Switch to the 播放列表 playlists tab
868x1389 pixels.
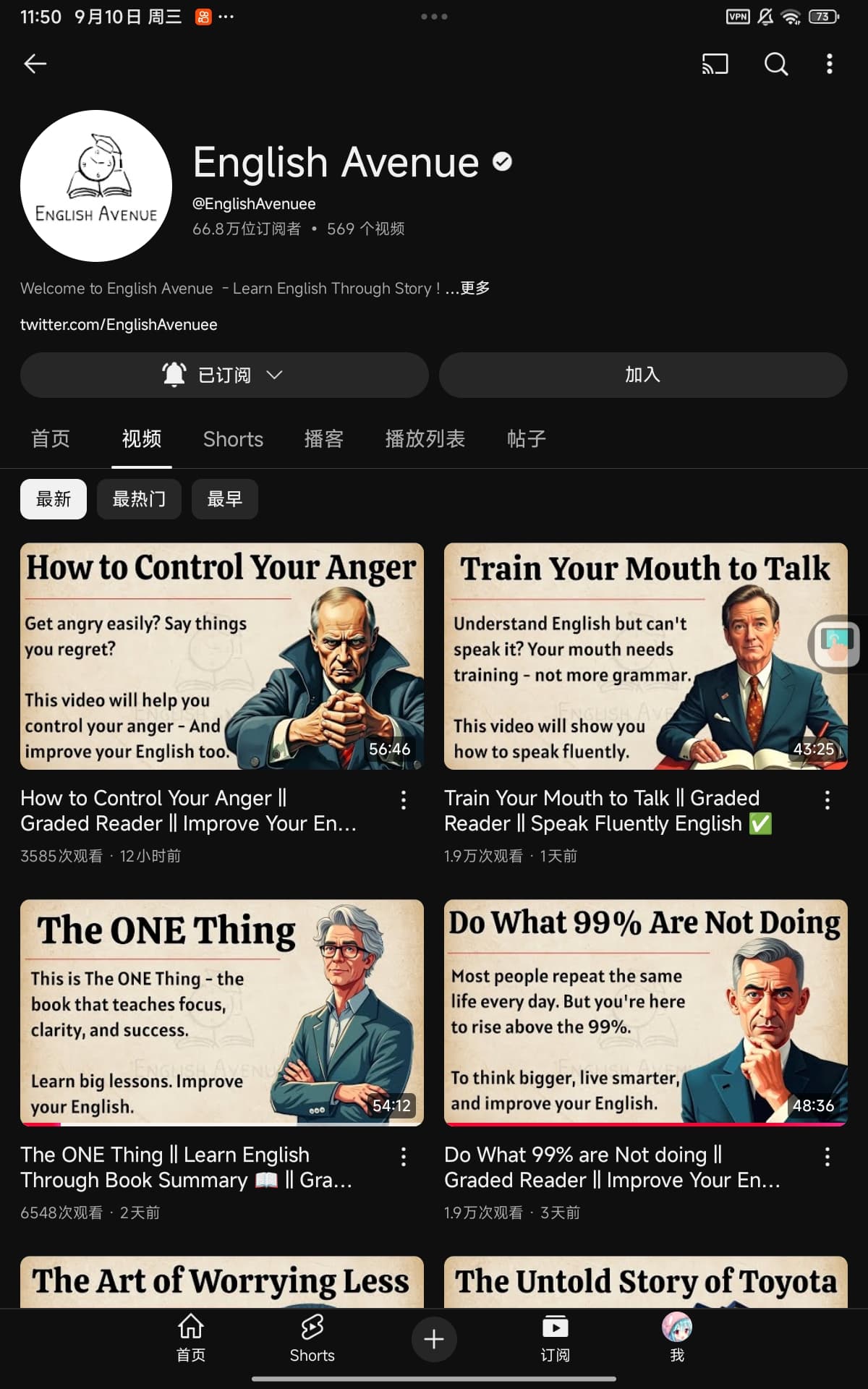(x=425, y=438)
